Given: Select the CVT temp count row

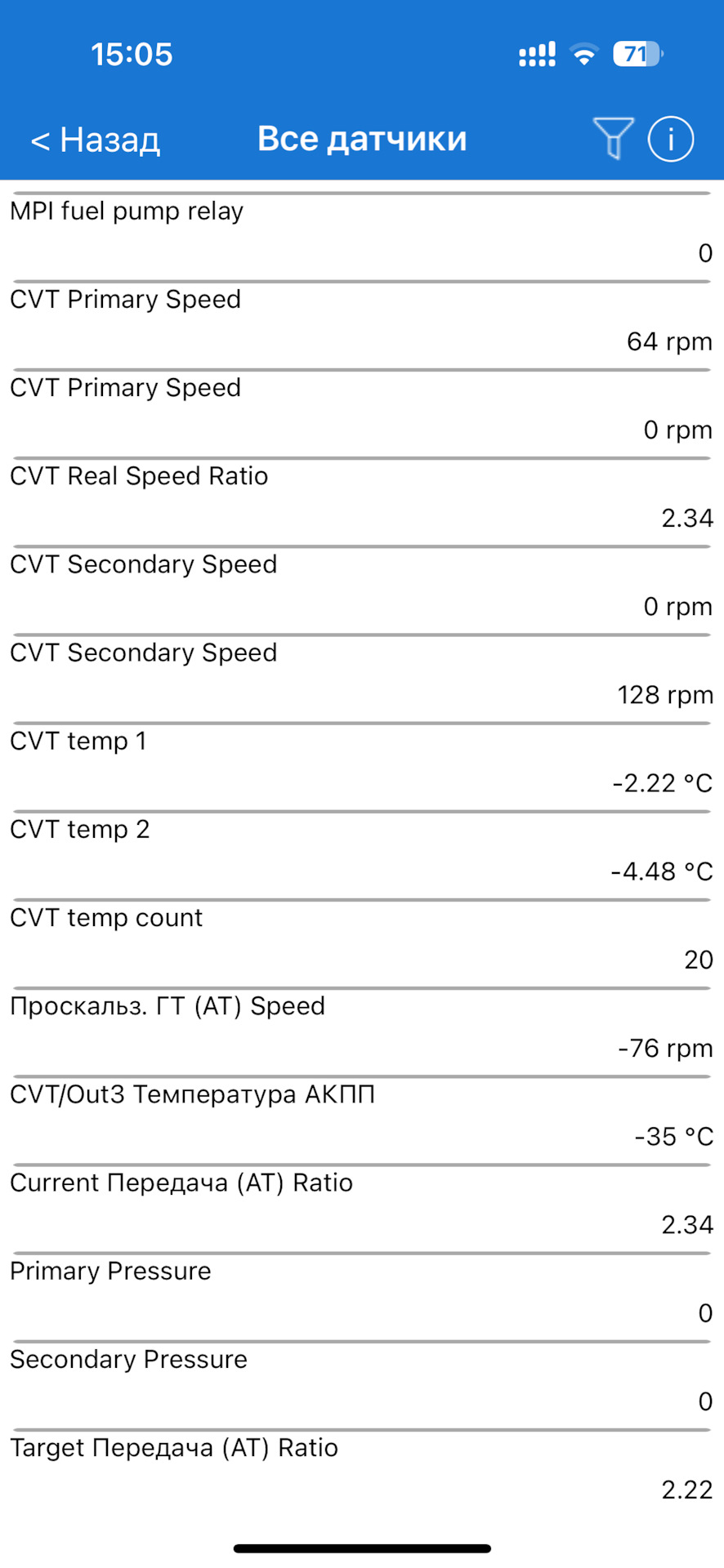Looking at the screenshot, I should pos(362,943).
